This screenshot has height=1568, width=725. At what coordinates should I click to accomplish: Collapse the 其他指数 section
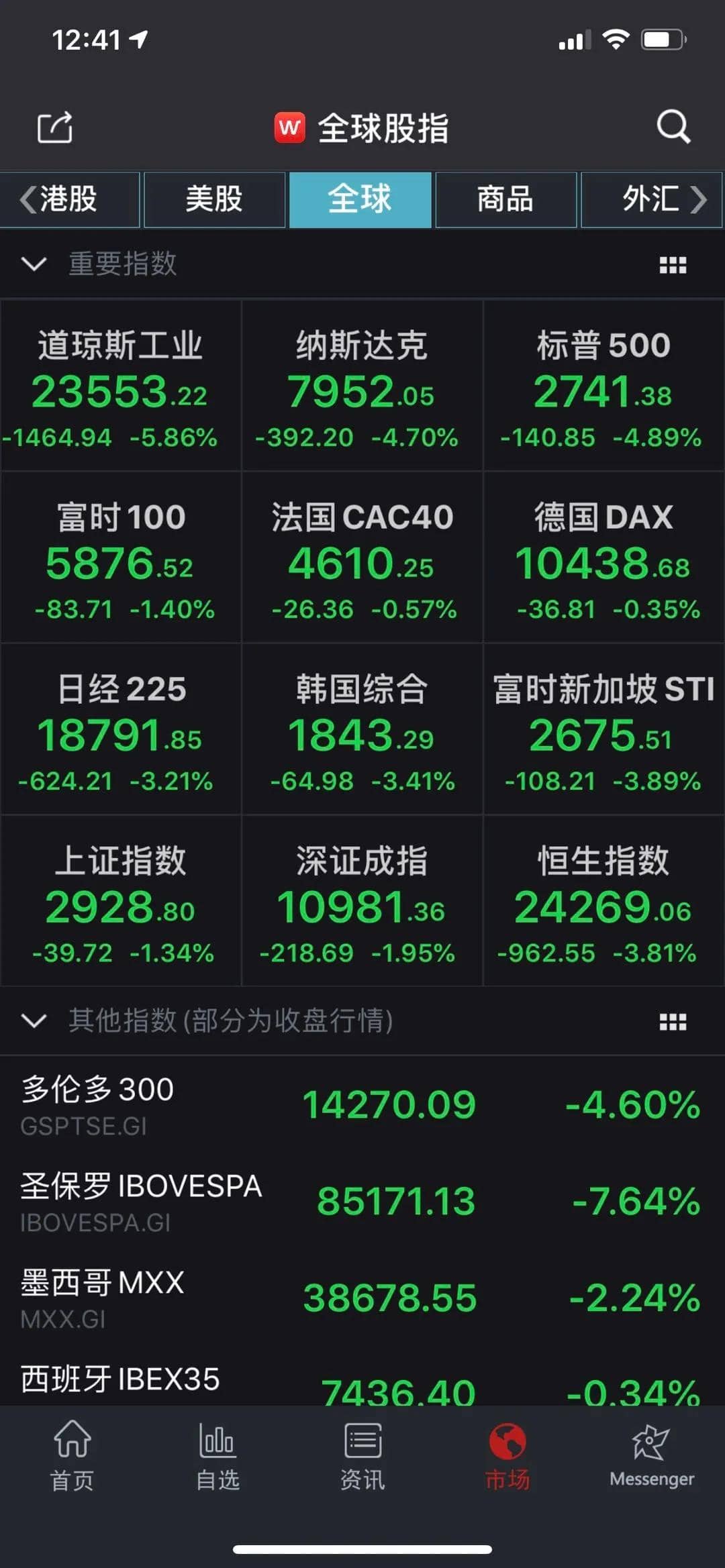tap(34, 1021)
